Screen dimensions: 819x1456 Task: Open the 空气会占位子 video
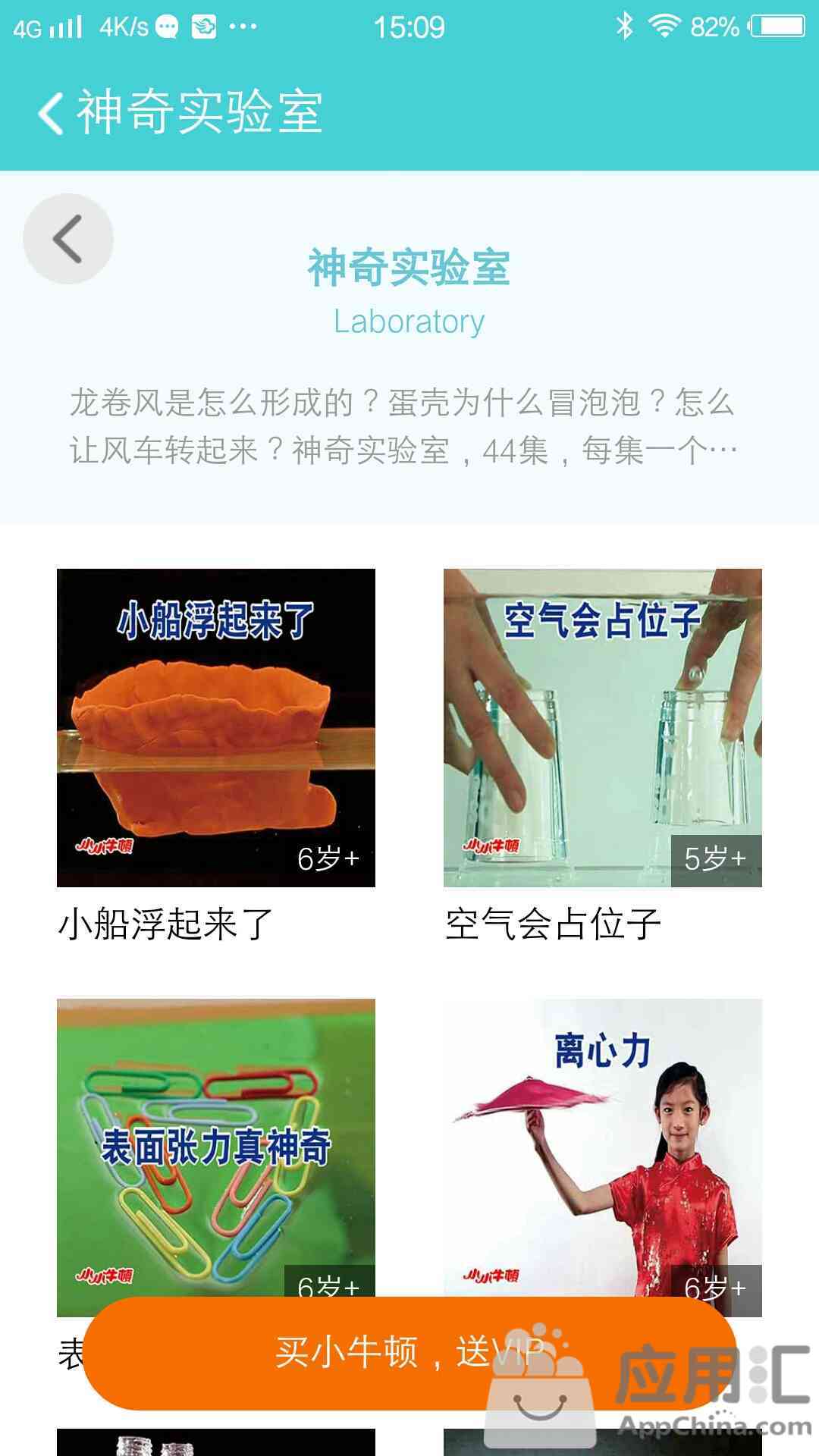[603, 728]
